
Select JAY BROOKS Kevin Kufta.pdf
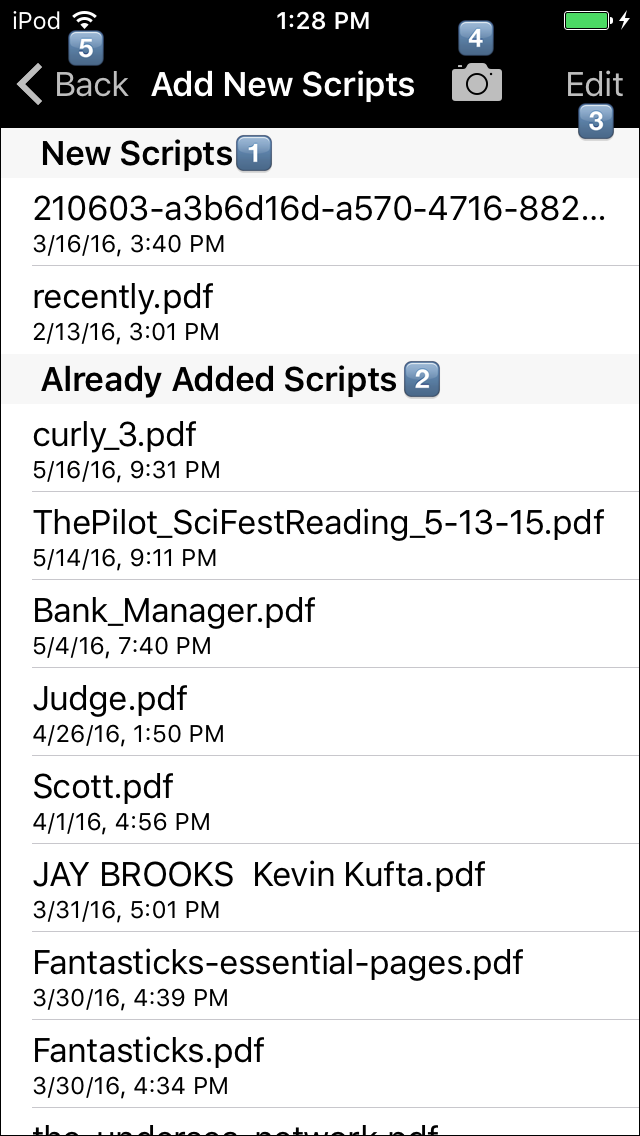coord(320,888)
